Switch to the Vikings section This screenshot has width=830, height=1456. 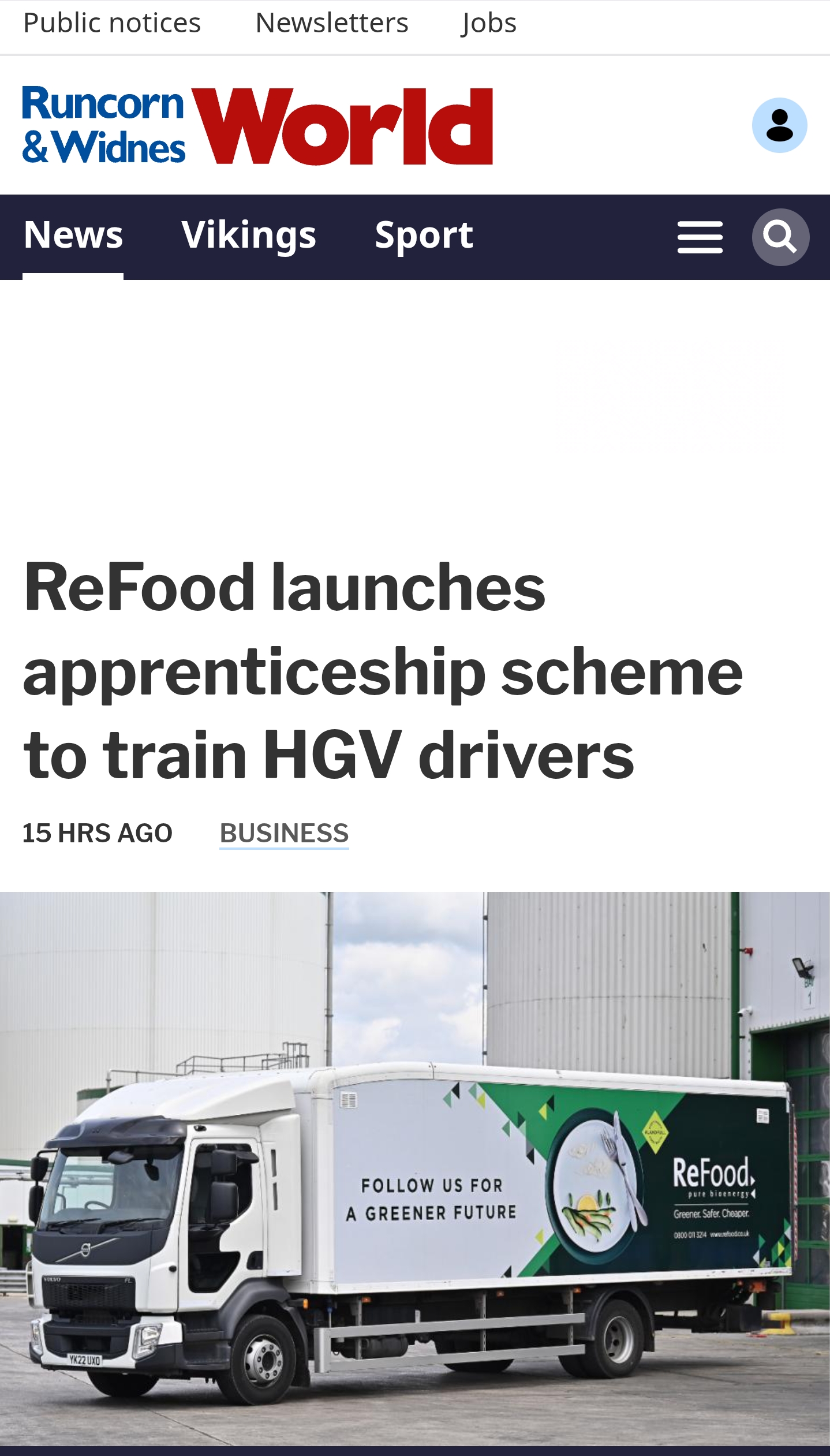pyautogui.click(x=249, y=236)
